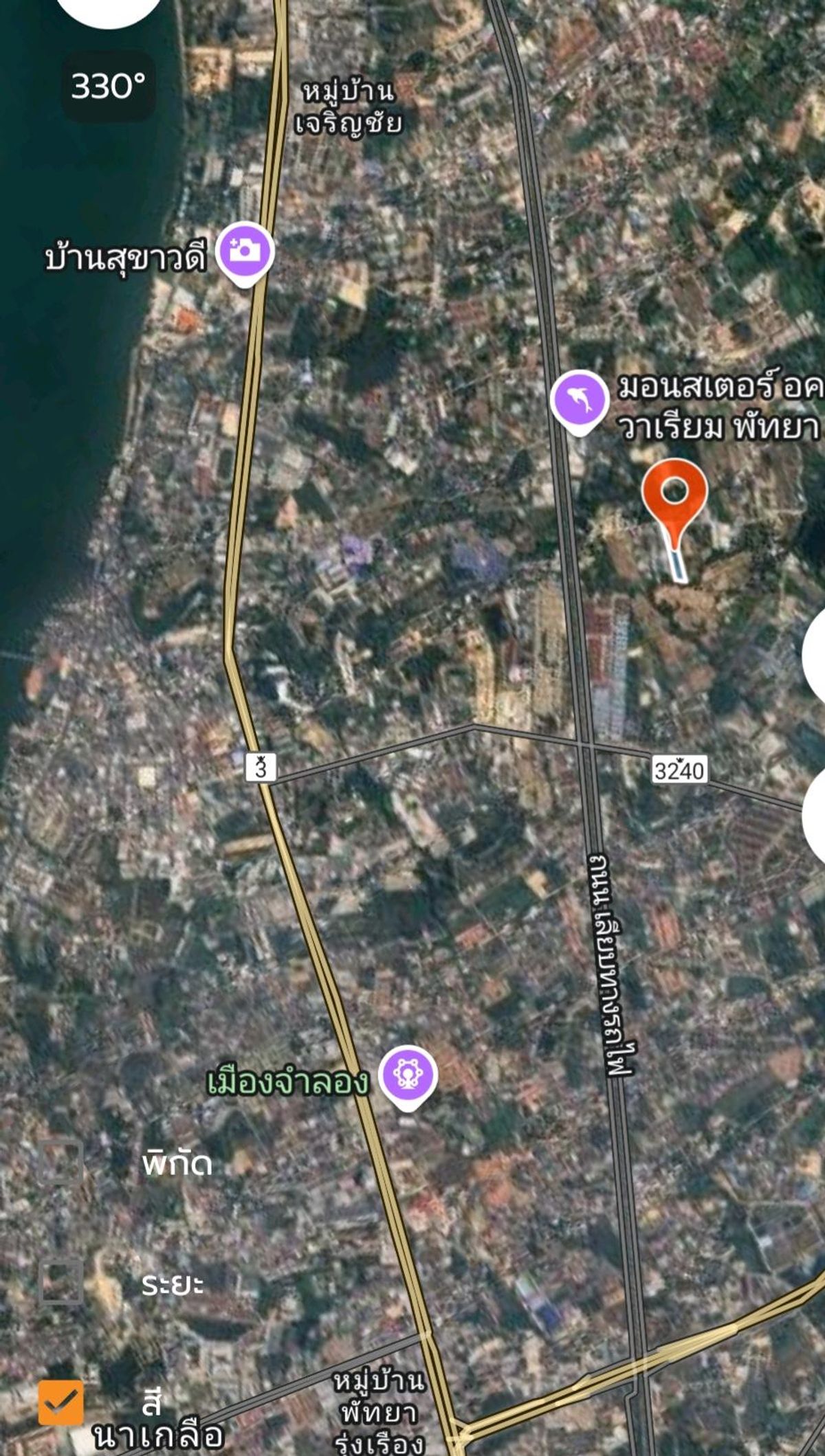Uncheck the orange สี checkbox

(x=60, y=1402)
